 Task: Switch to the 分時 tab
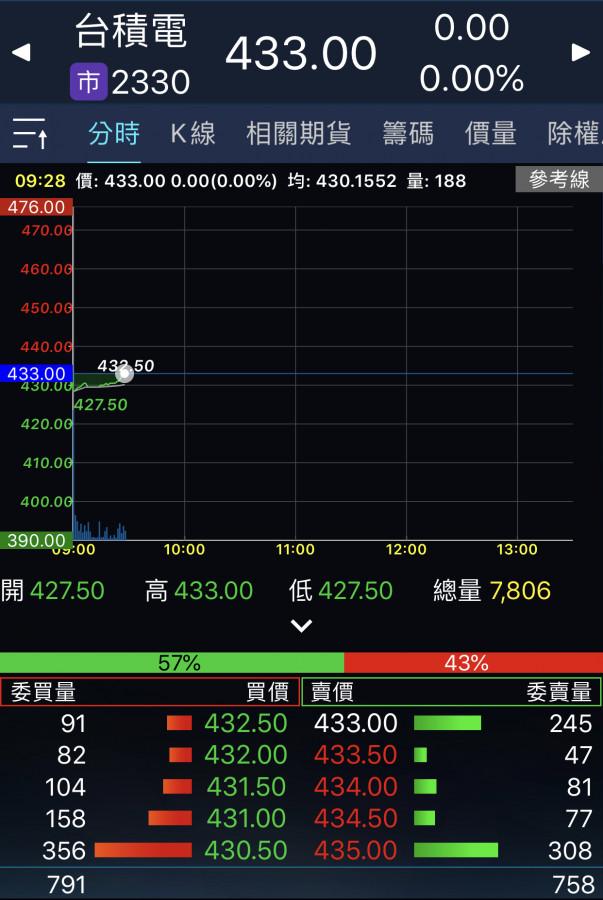114,133
